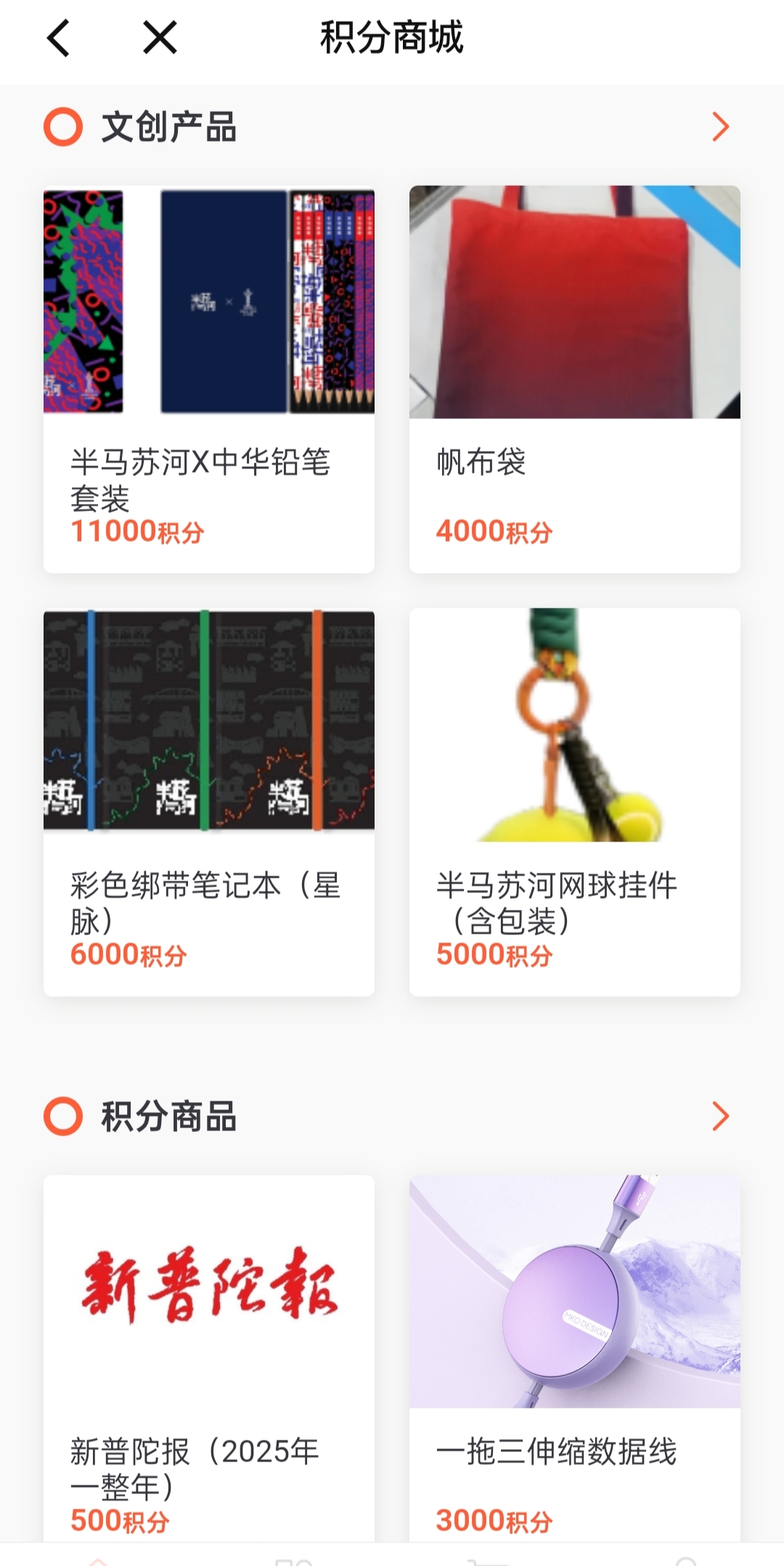View 彩色绑带笔记本（星脉） product
The width and height of the screenshot is (784, 1566).
pos(209,802)
